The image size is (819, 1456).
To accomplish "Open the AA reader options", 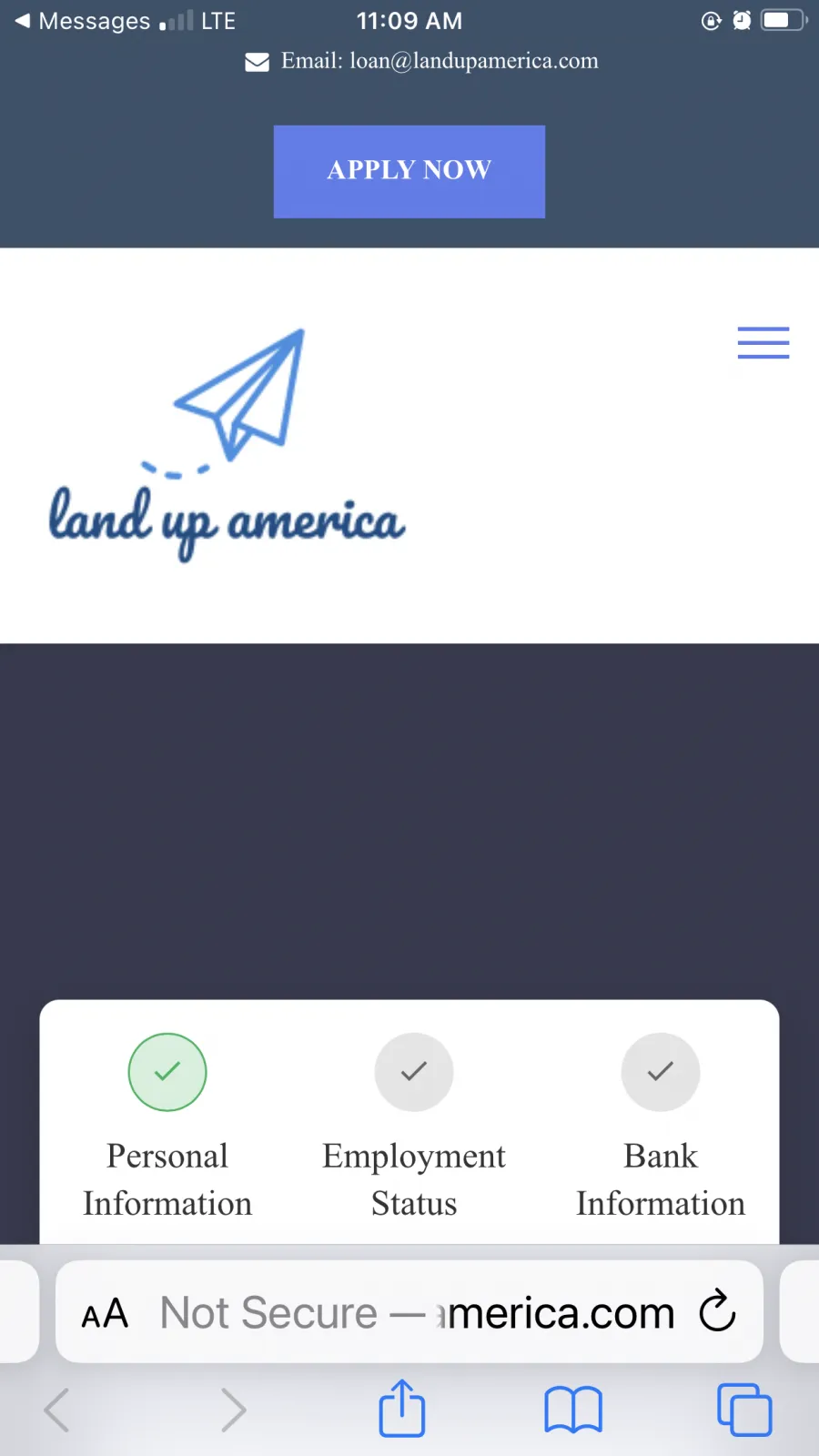I will click(105, 1313).
